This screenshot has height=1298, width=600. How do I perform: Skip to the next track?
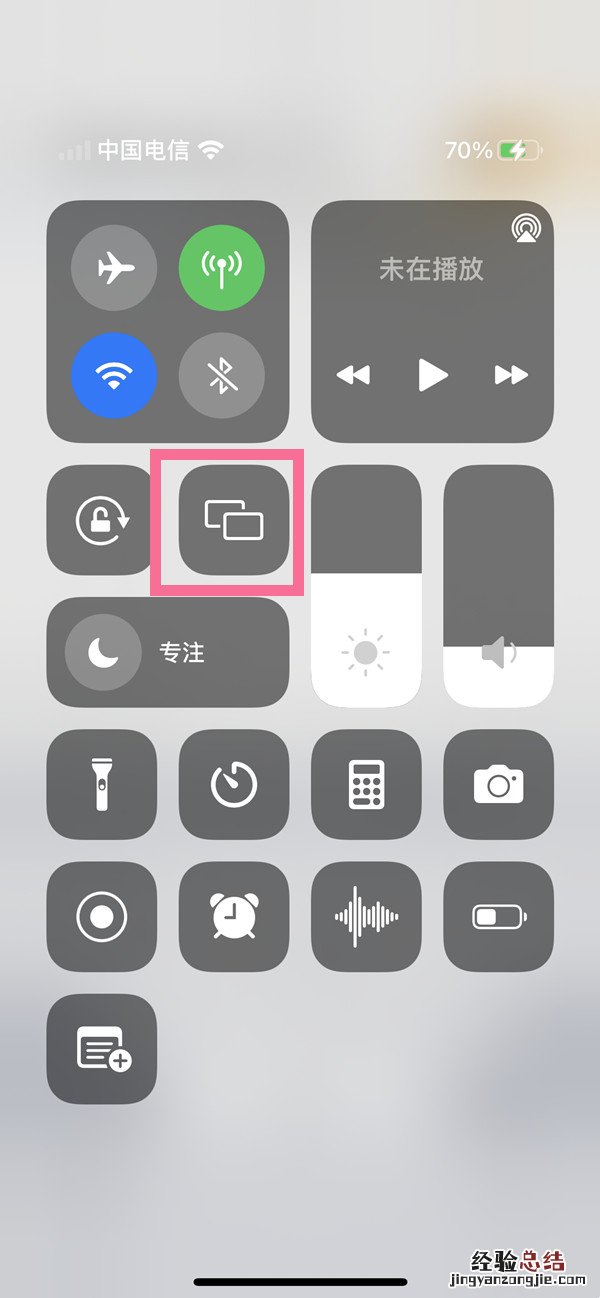(511, 375)
